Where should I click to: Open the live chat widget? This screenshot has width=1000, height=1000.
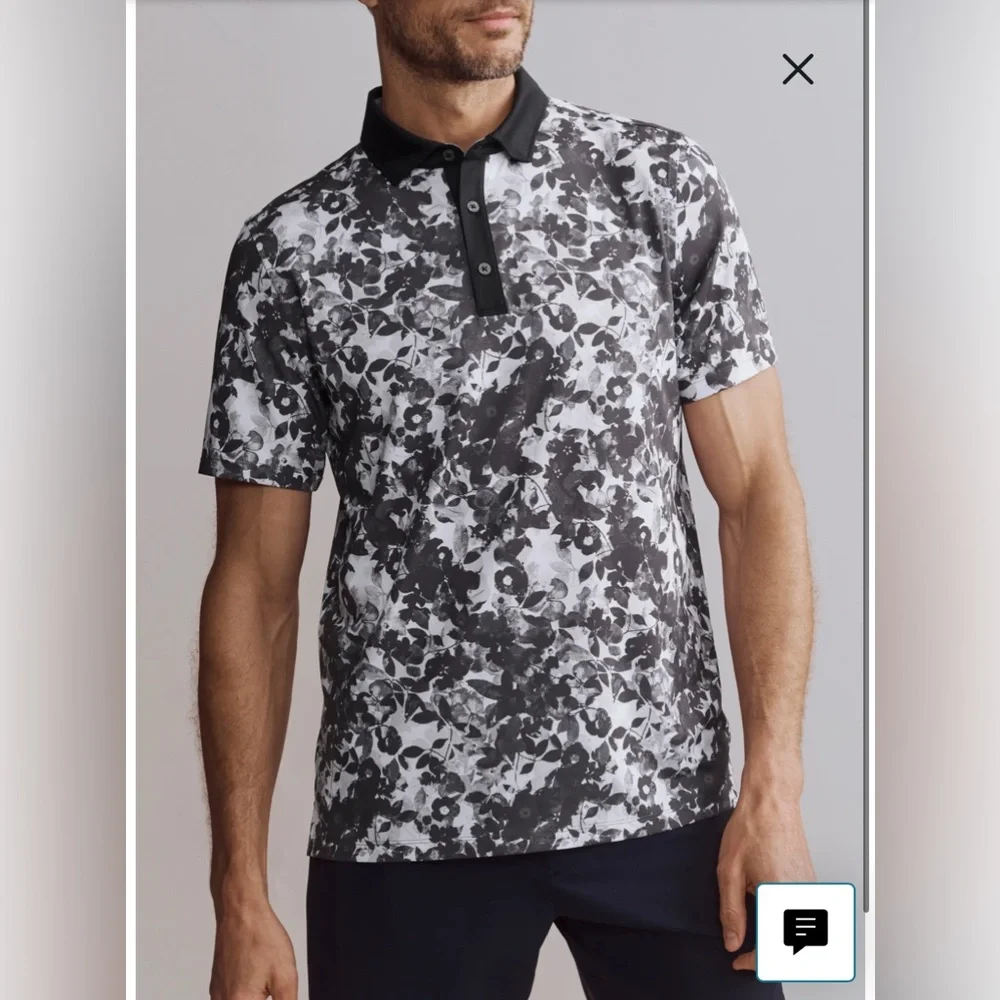coord(805,932)
